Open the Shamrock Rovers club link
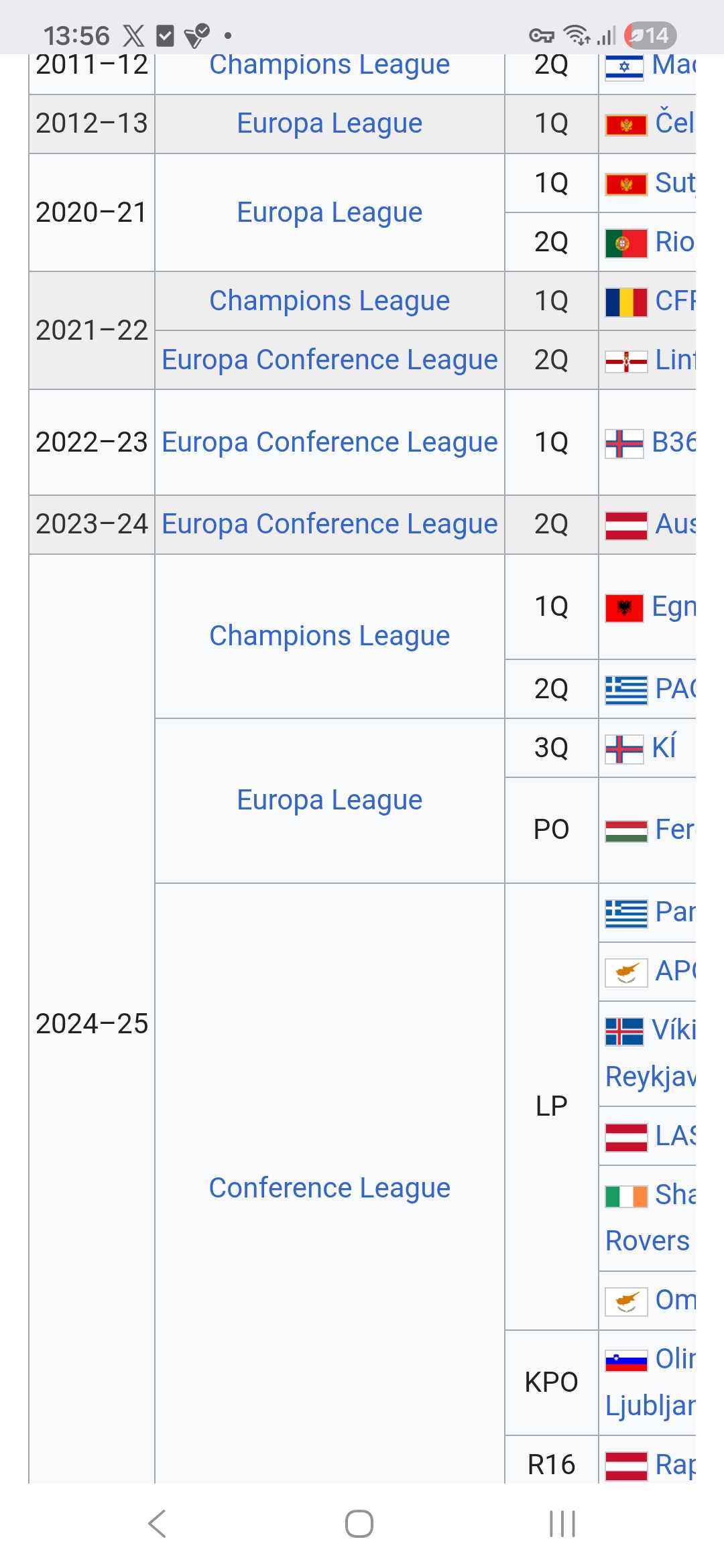This screenshot has height=1568, width=724. pyautogui.click(x=650, y=1218)
